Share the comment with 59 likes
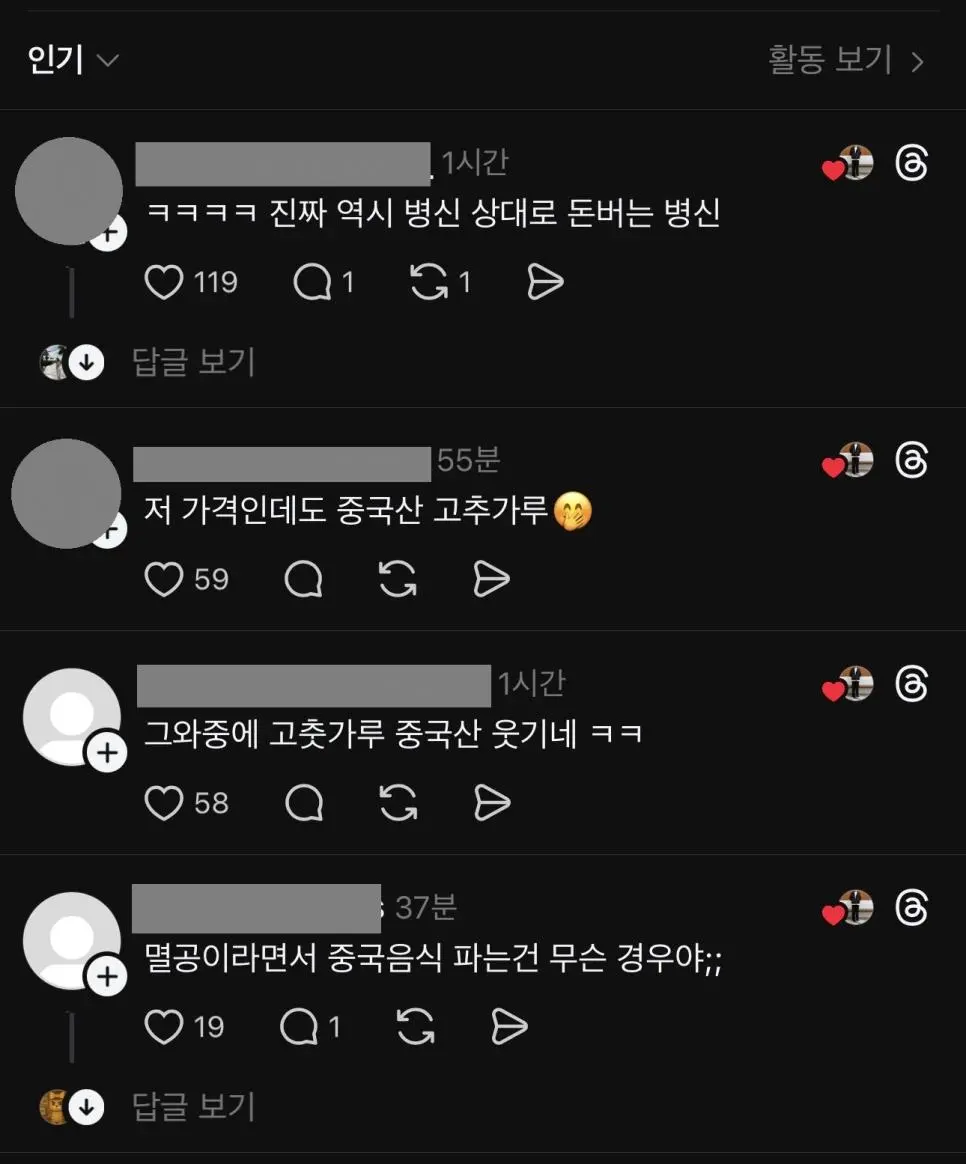966x1164 pixels. [491, 579]
